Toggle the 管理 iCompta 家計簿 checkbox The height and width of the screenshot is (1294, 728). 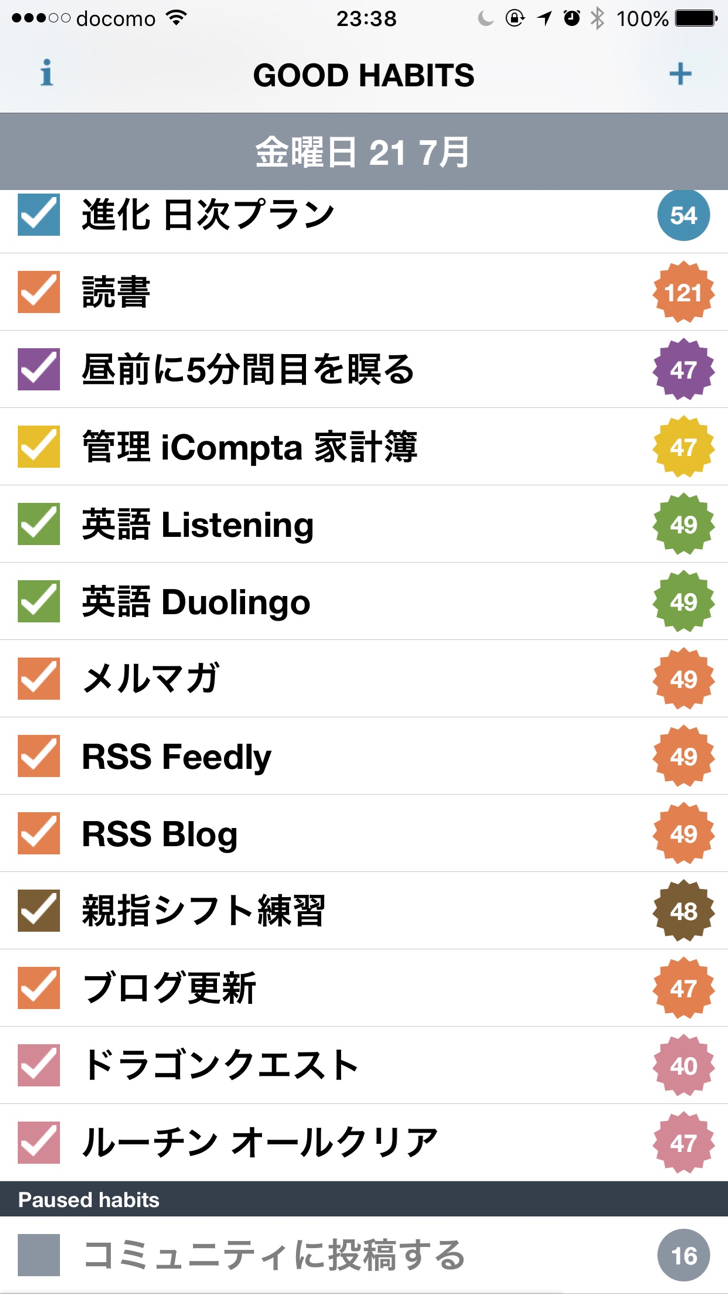tap(39, 447)
